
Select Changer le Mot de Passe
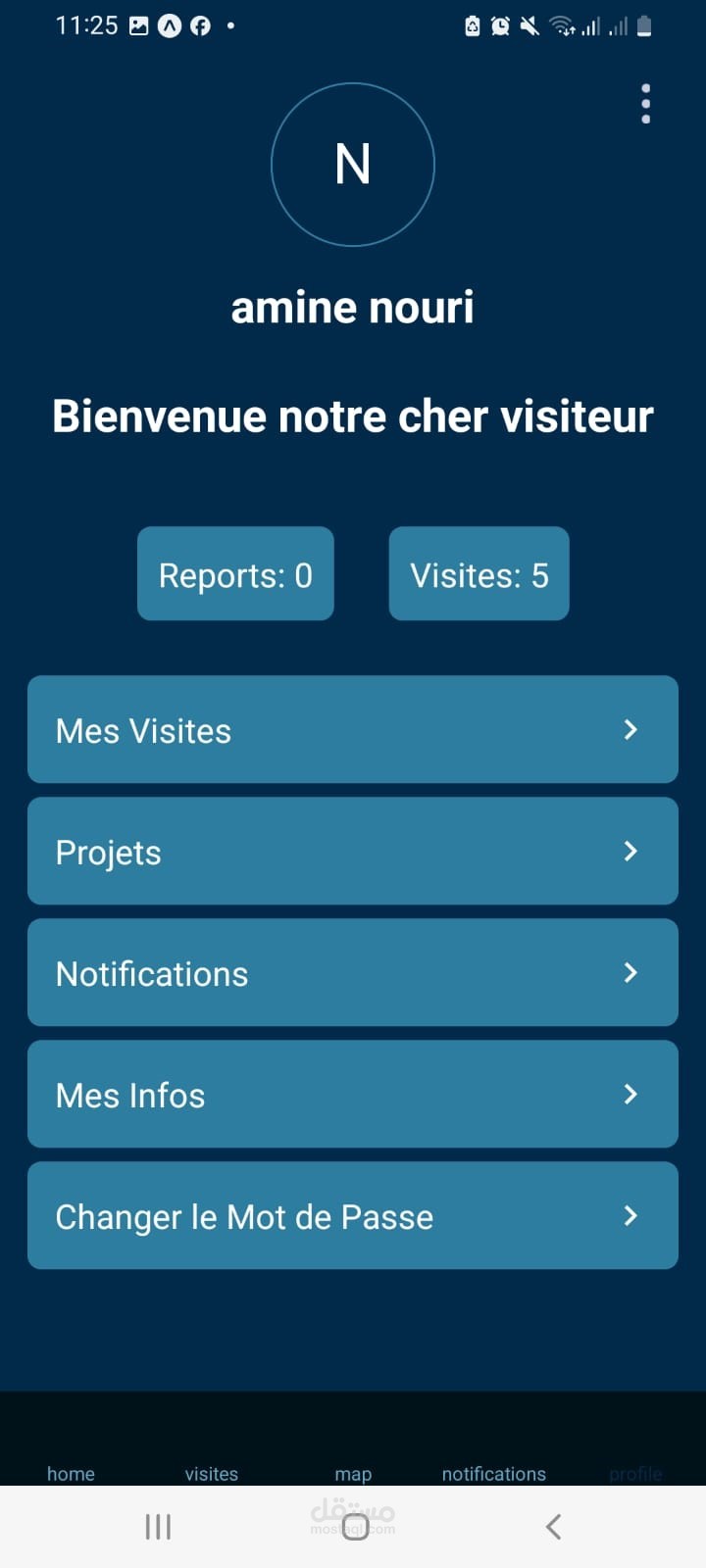(353, 1216)
